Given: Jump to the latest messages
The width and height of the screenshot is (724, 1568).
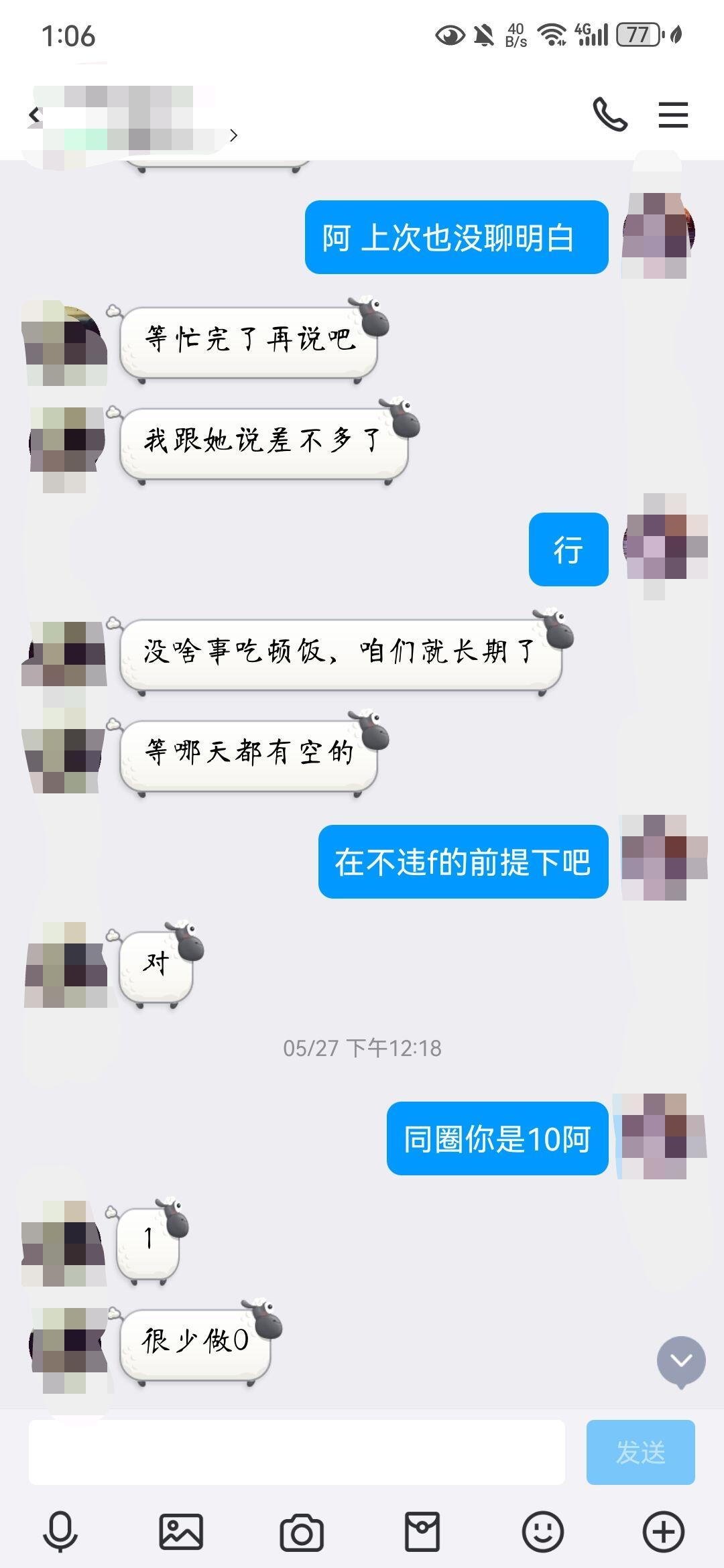Looking at the screenshot, I should 681,1361.
